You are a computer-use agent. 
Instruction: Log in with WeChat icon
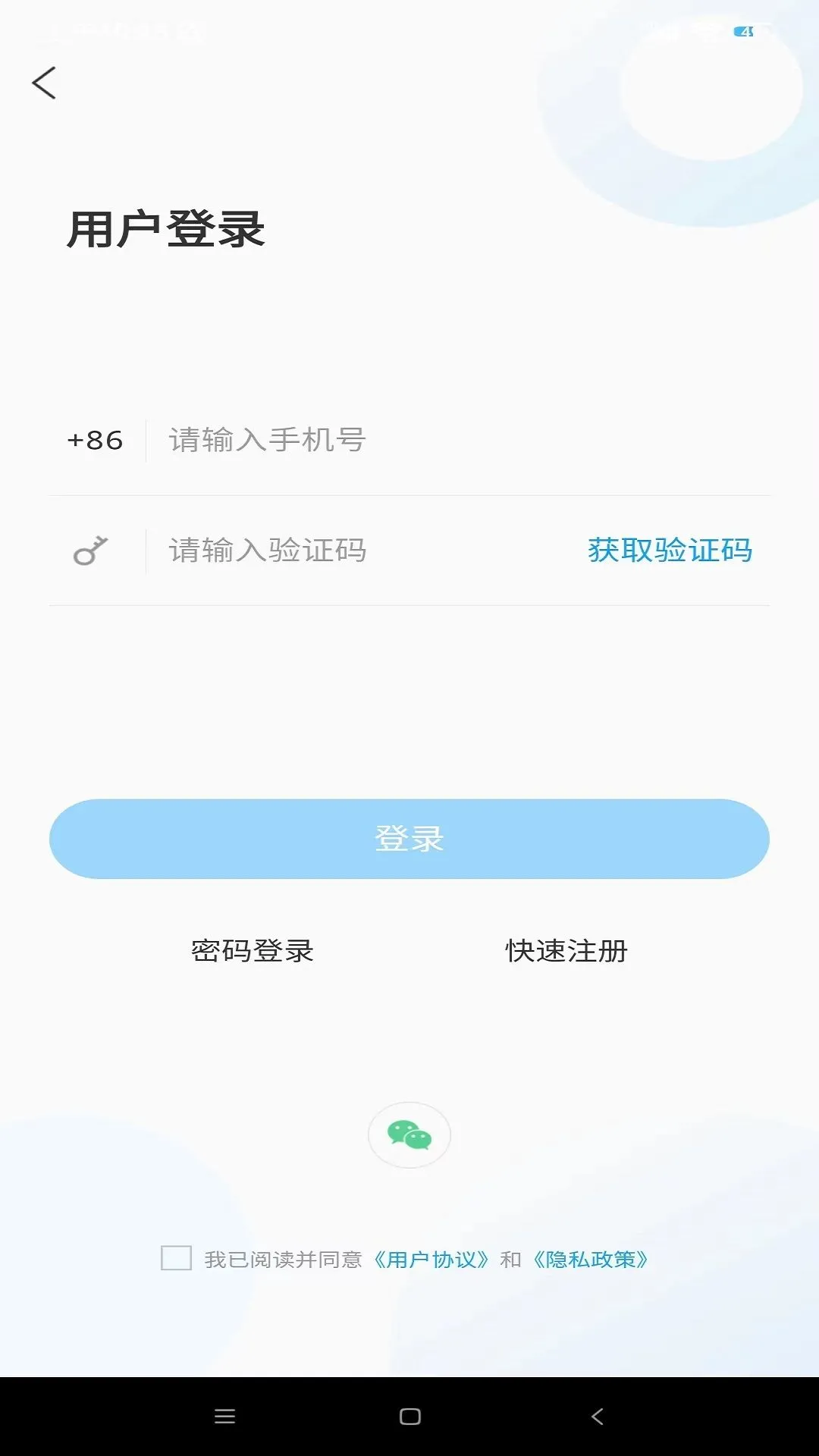[409, 1135]
